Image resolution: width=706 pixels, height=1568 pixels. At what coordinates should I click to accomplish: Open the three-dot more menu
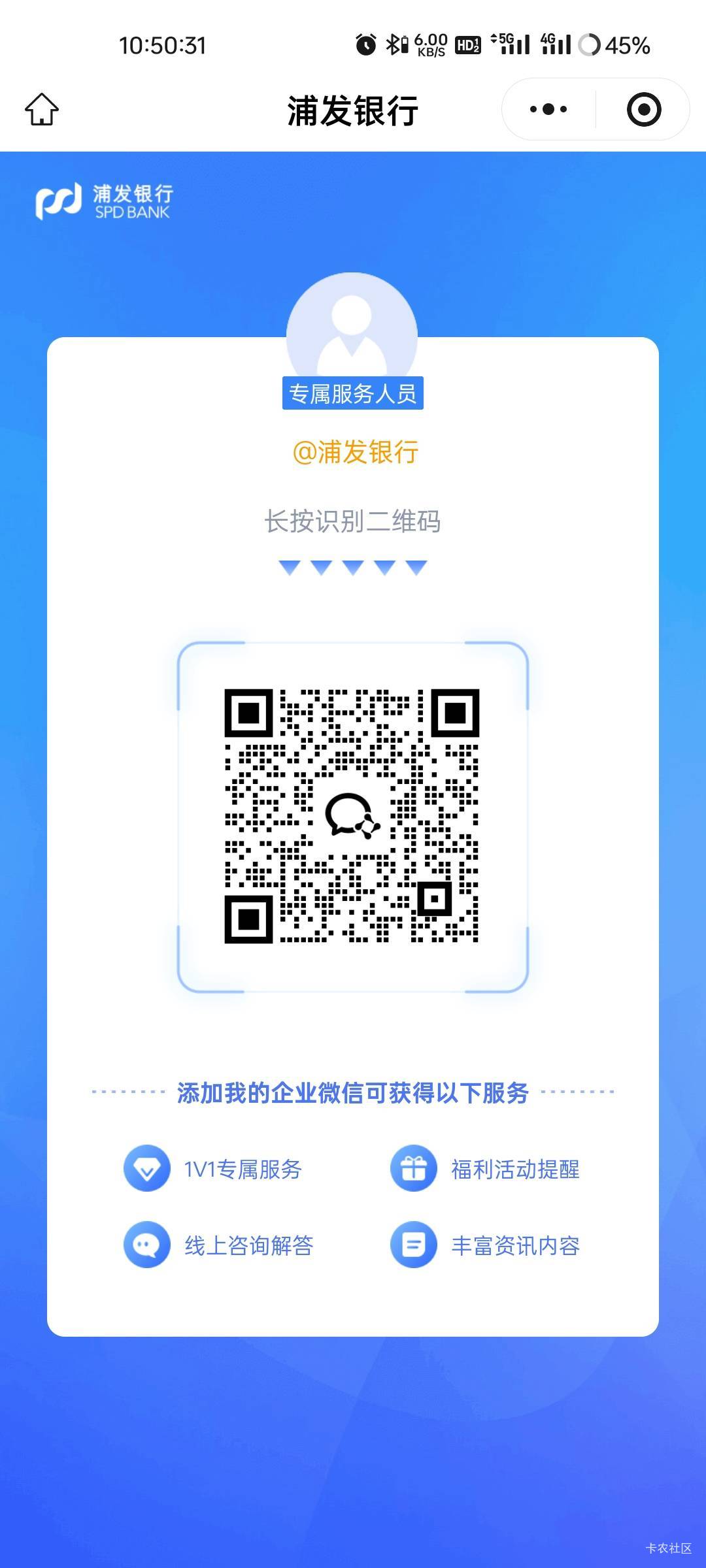click(x=548, y=109)
